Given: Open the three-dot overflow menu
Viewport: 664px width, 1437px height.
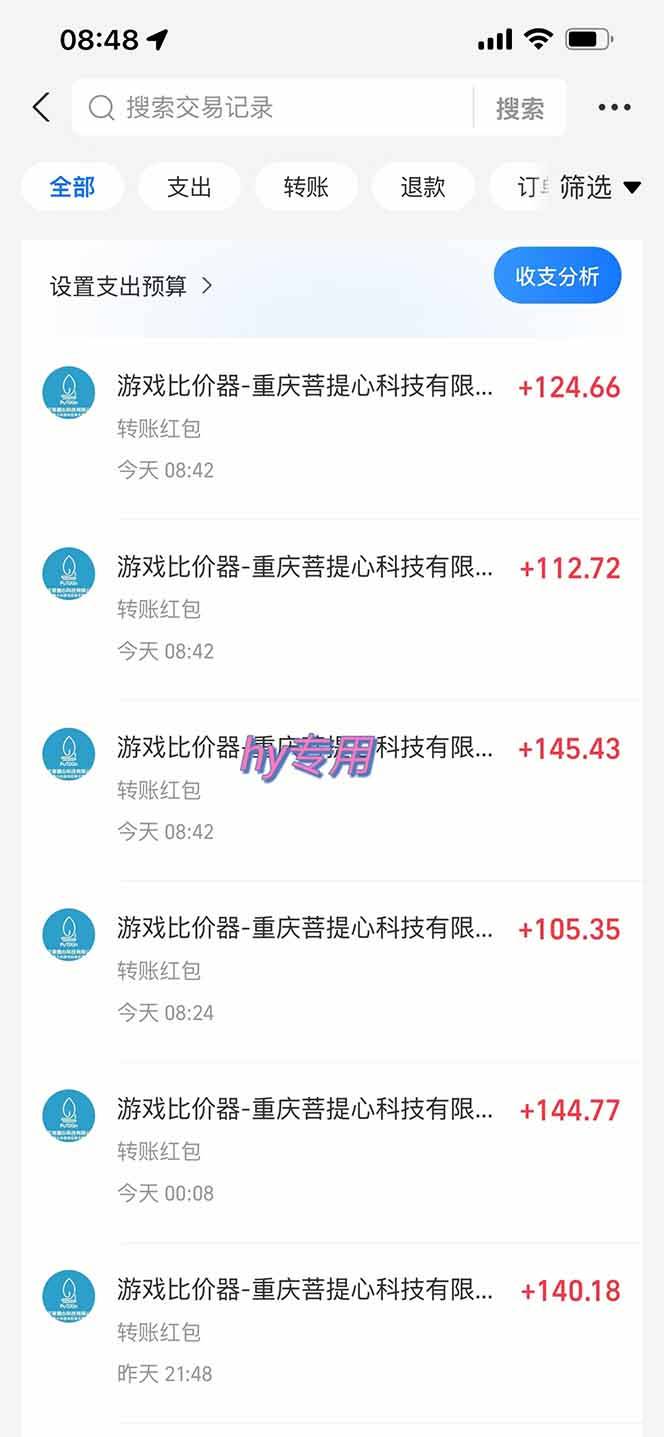Looking at the screenshot, I should (614, 107).
